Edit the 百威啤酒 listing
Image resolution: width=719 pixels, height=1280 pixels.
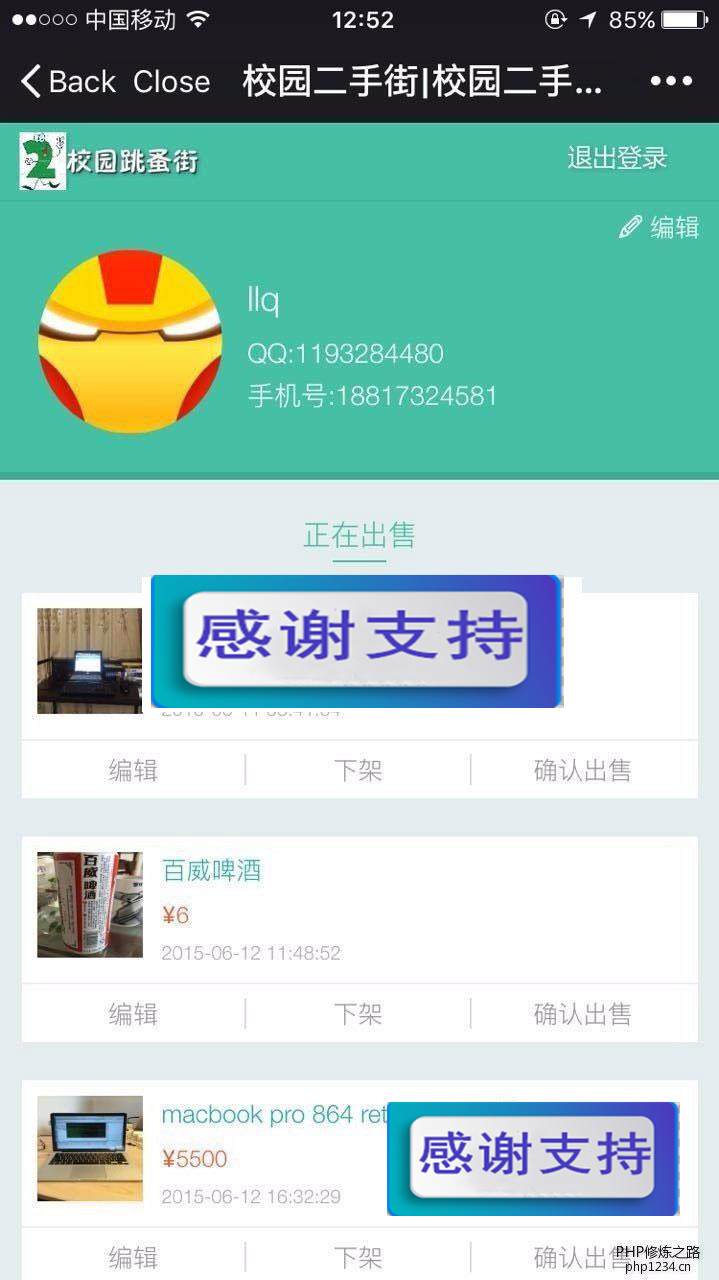pos(133,1014)
